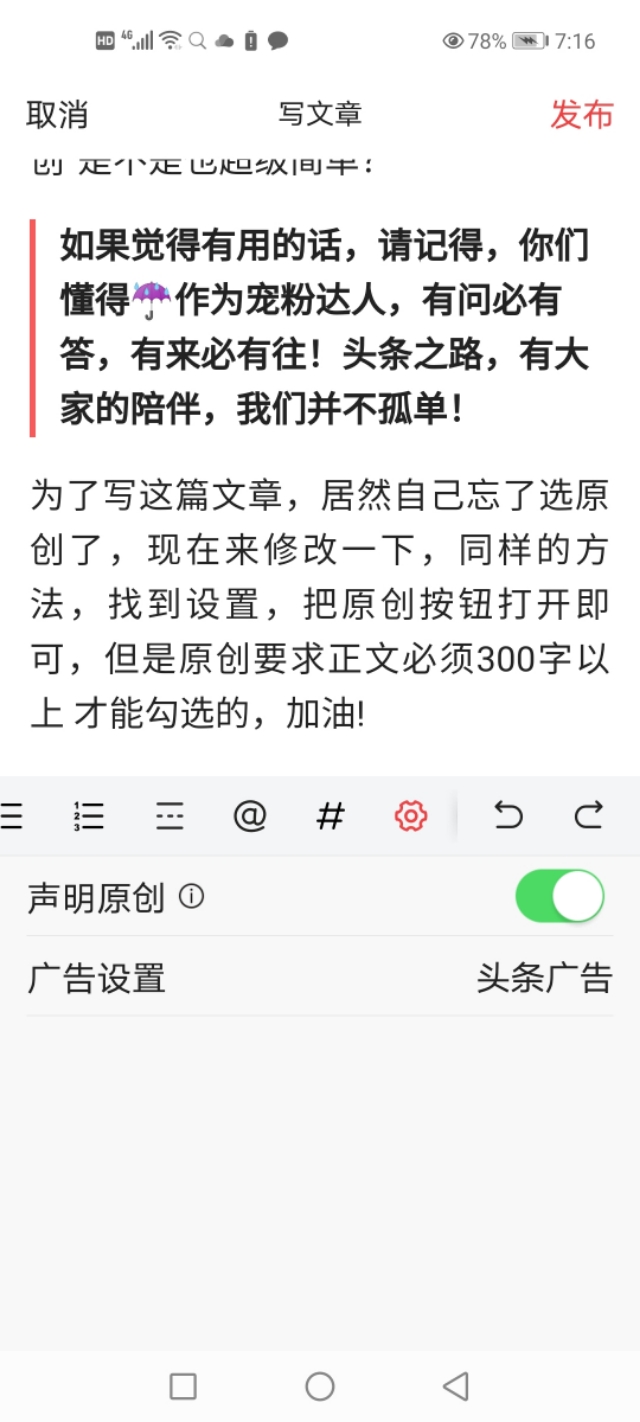
Task: Close the settings gear panel
Action: [x=410, y=817]
